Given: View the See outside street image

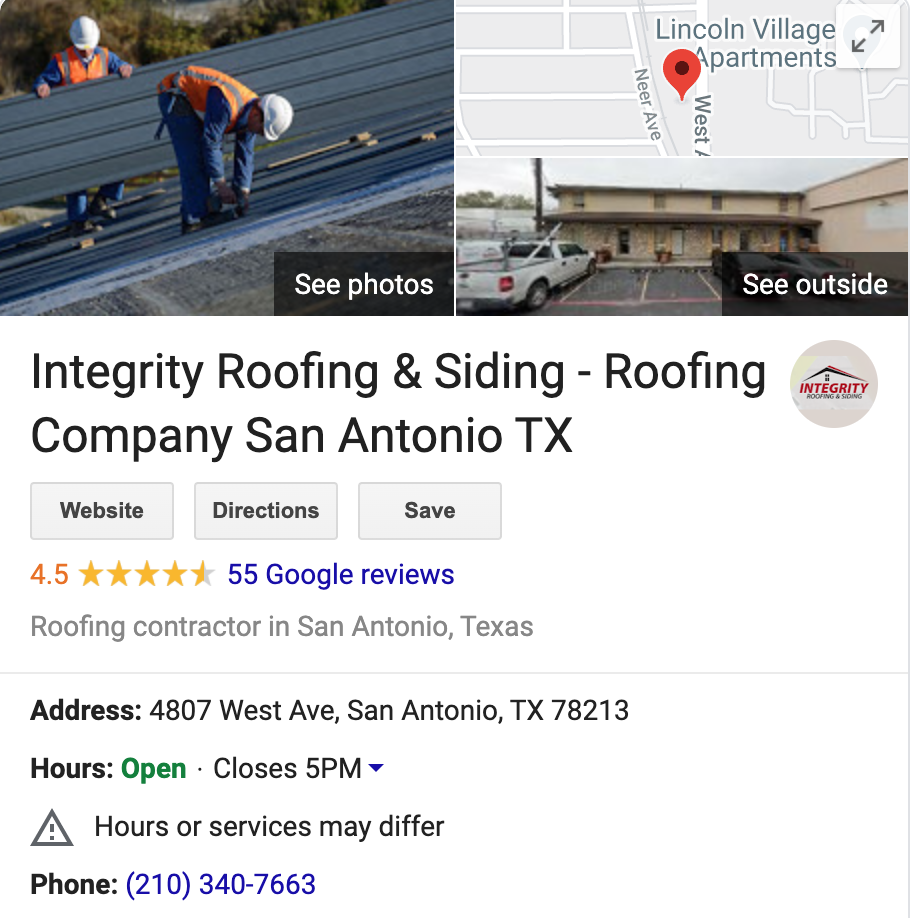Looking at the screenshot, I should [814, 284].
